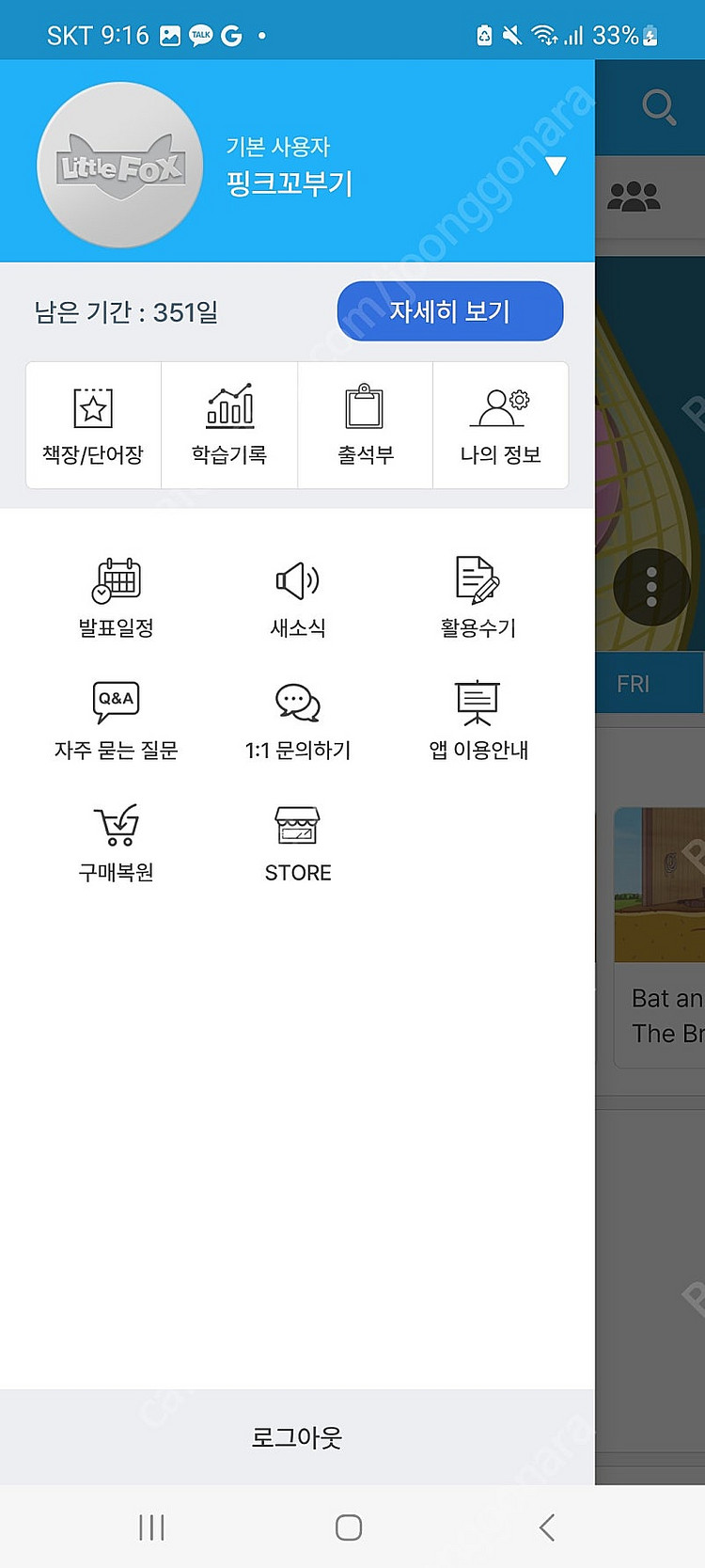Go to 나의 정보

(x=500, y=425)
